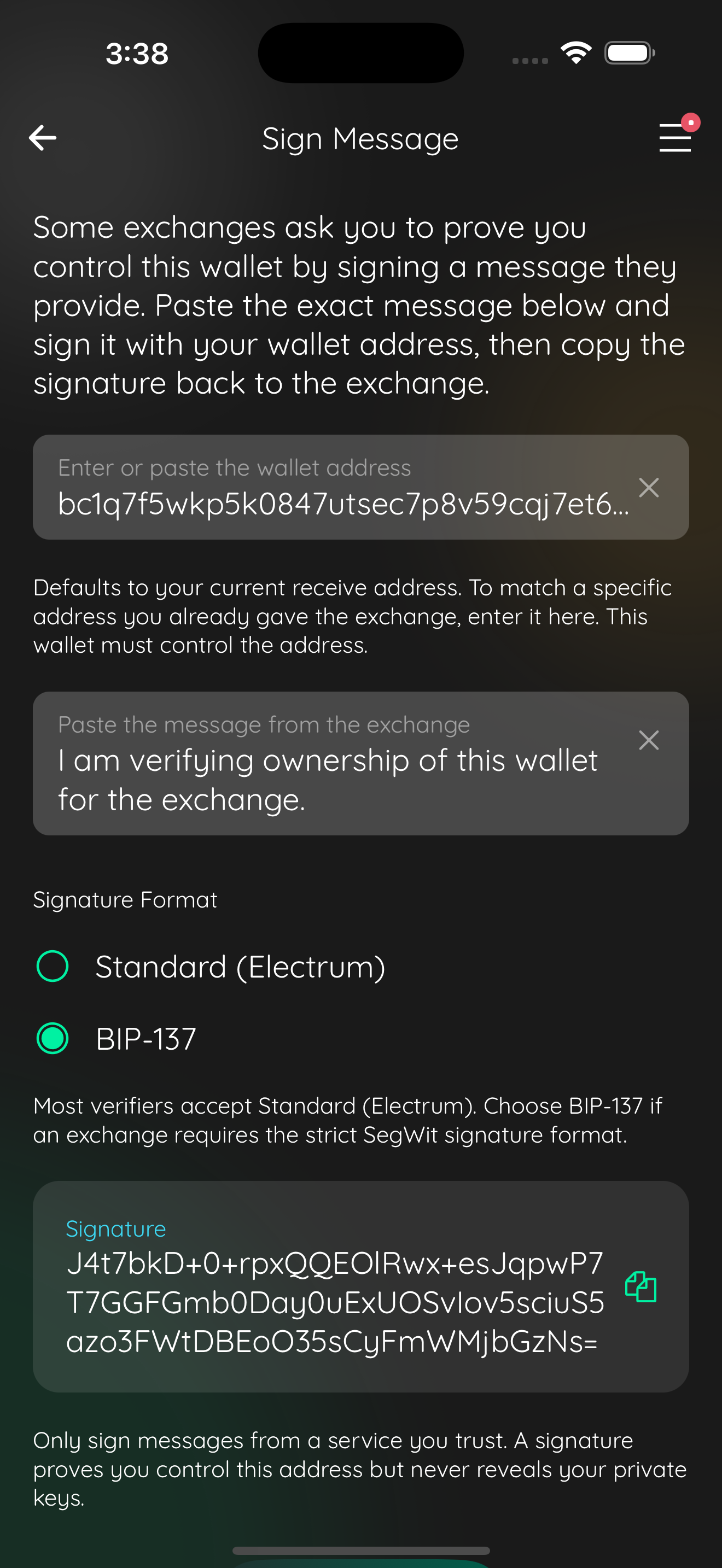Clear the wallet address field
This screenshot has width=722, height=1568.
click(x=649, y=488)
